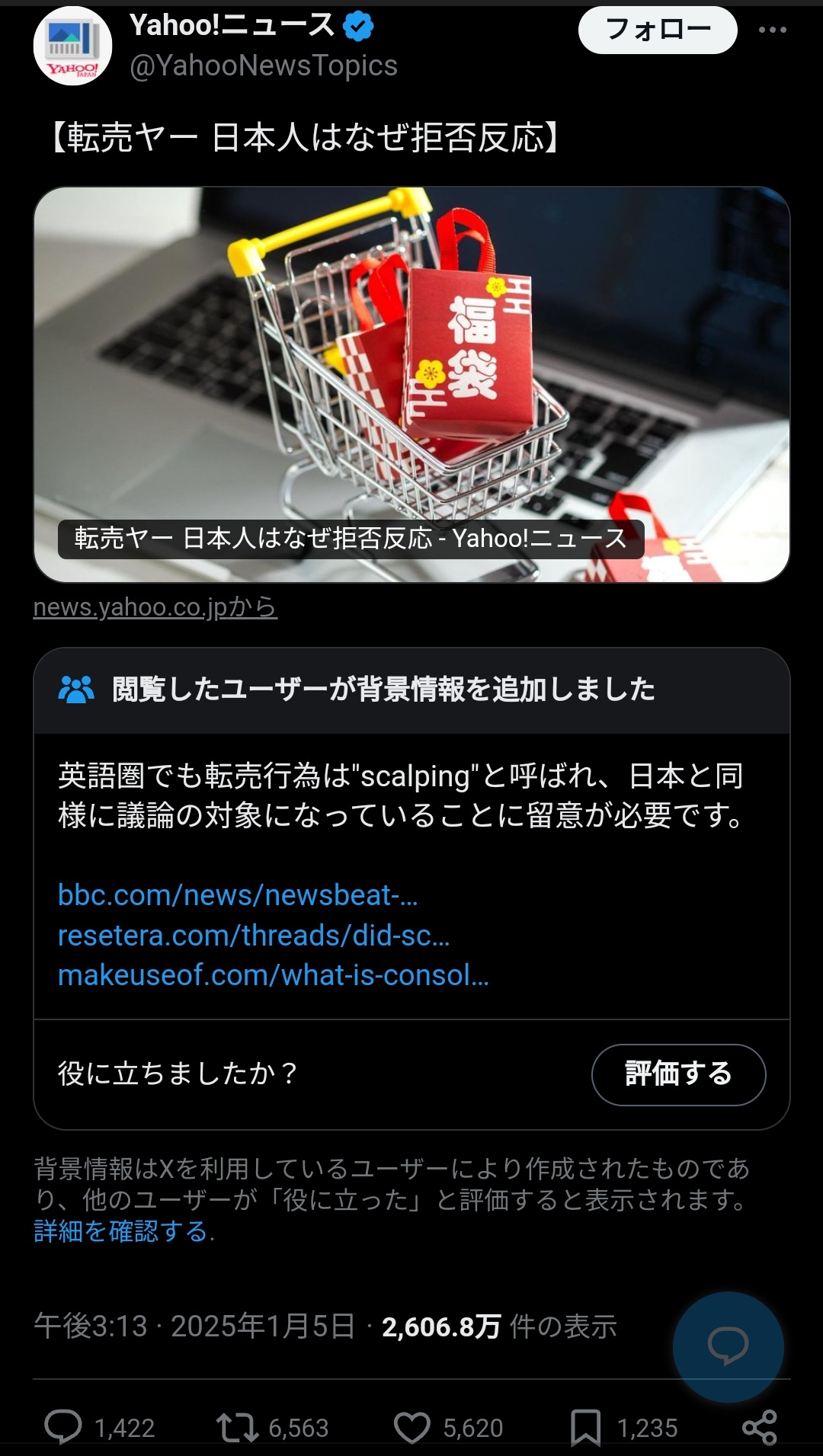Image resolution: width=823 pixels, height=1456 pixels.
Task: Open the resetera.com thread link
Action: (254, 935)
